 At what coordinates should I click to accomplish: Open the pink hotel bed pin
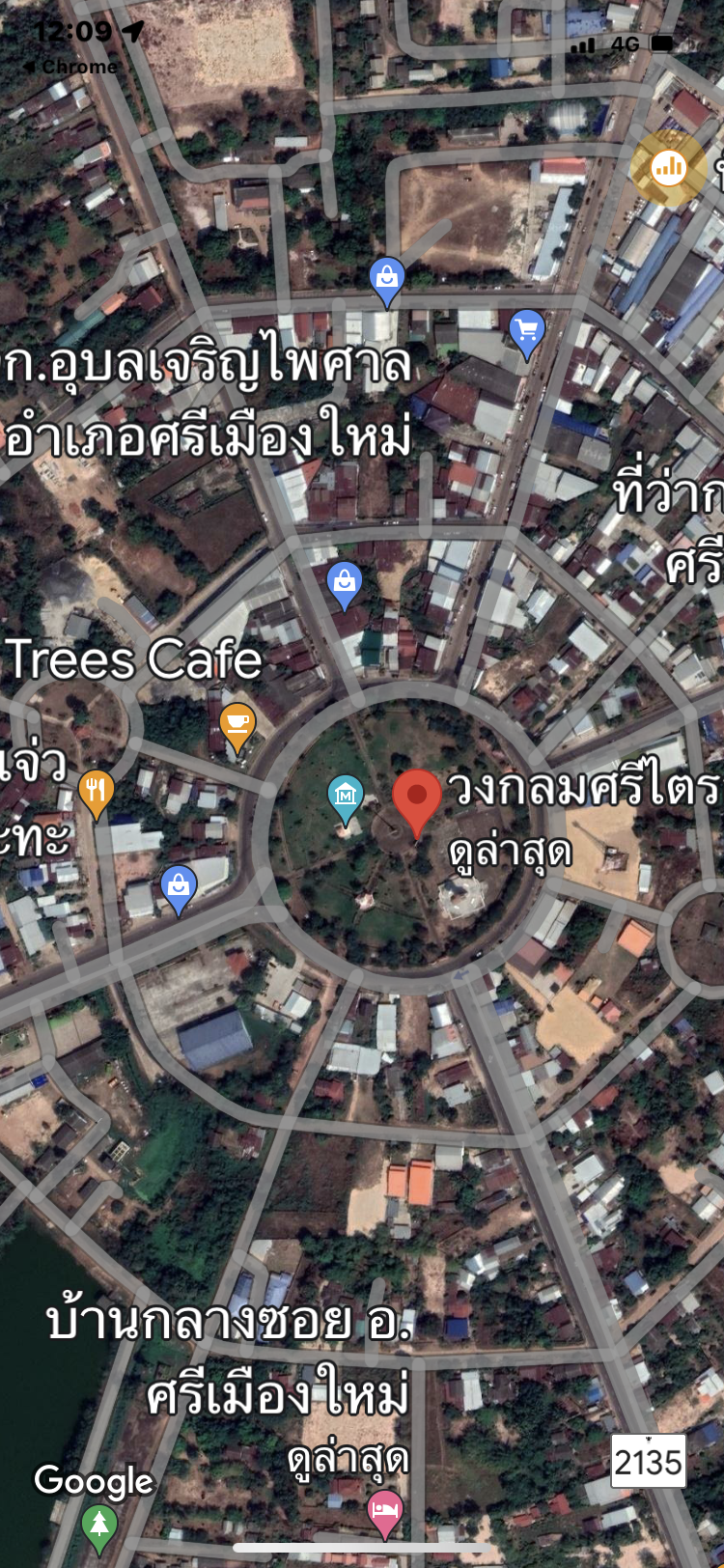(x=384, y=1510)
